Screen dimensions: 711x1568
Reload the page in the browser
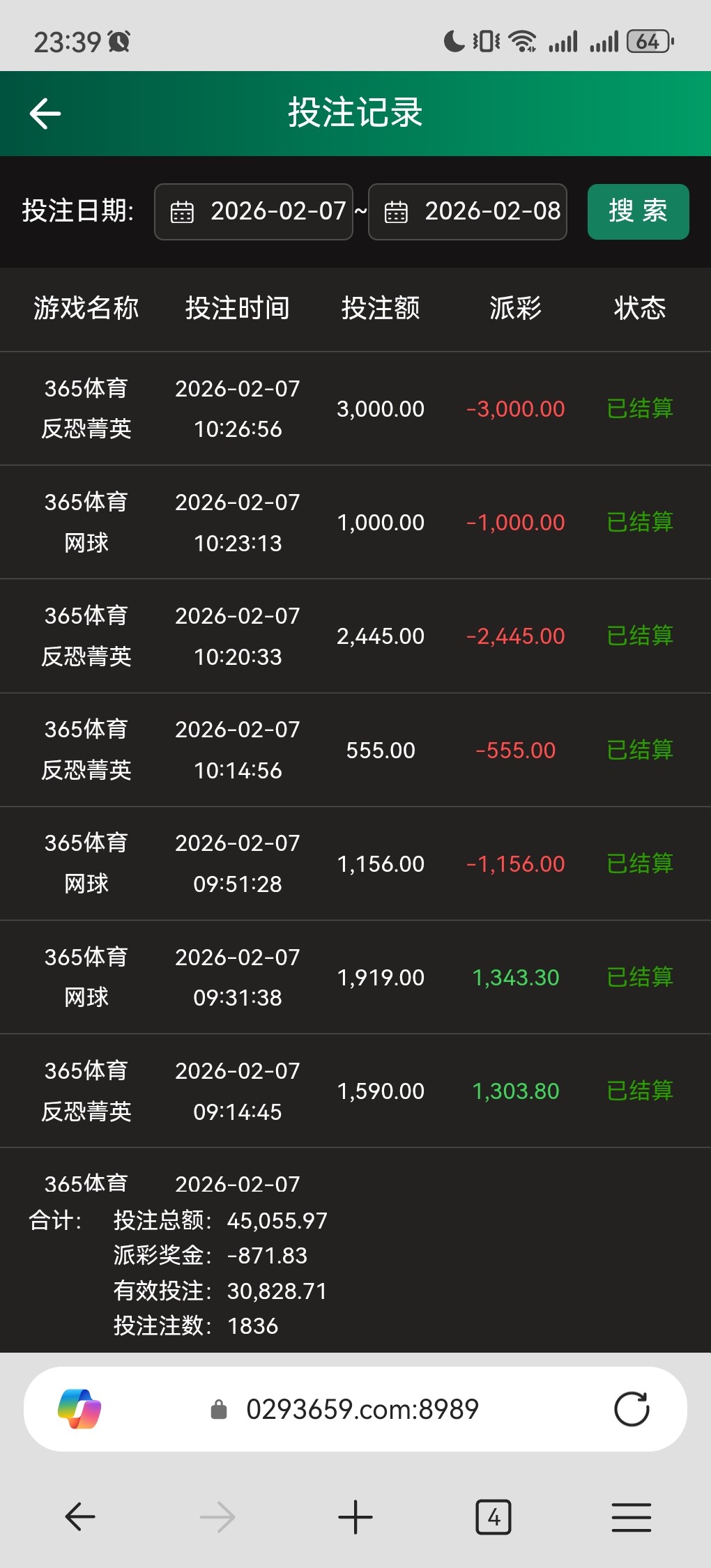coord(632,1409)
